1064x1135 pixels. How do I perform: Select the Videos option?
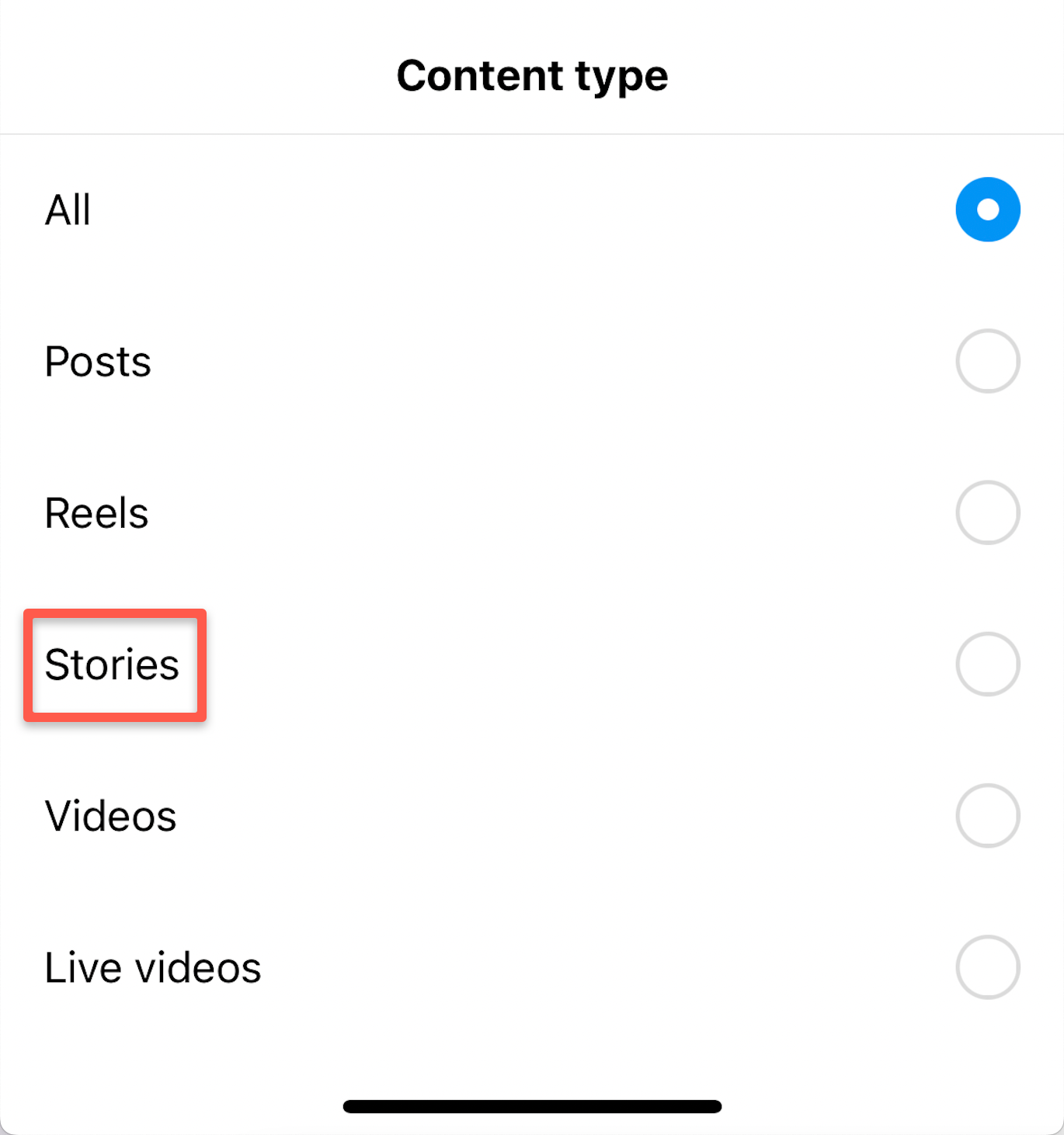[987, 816]
